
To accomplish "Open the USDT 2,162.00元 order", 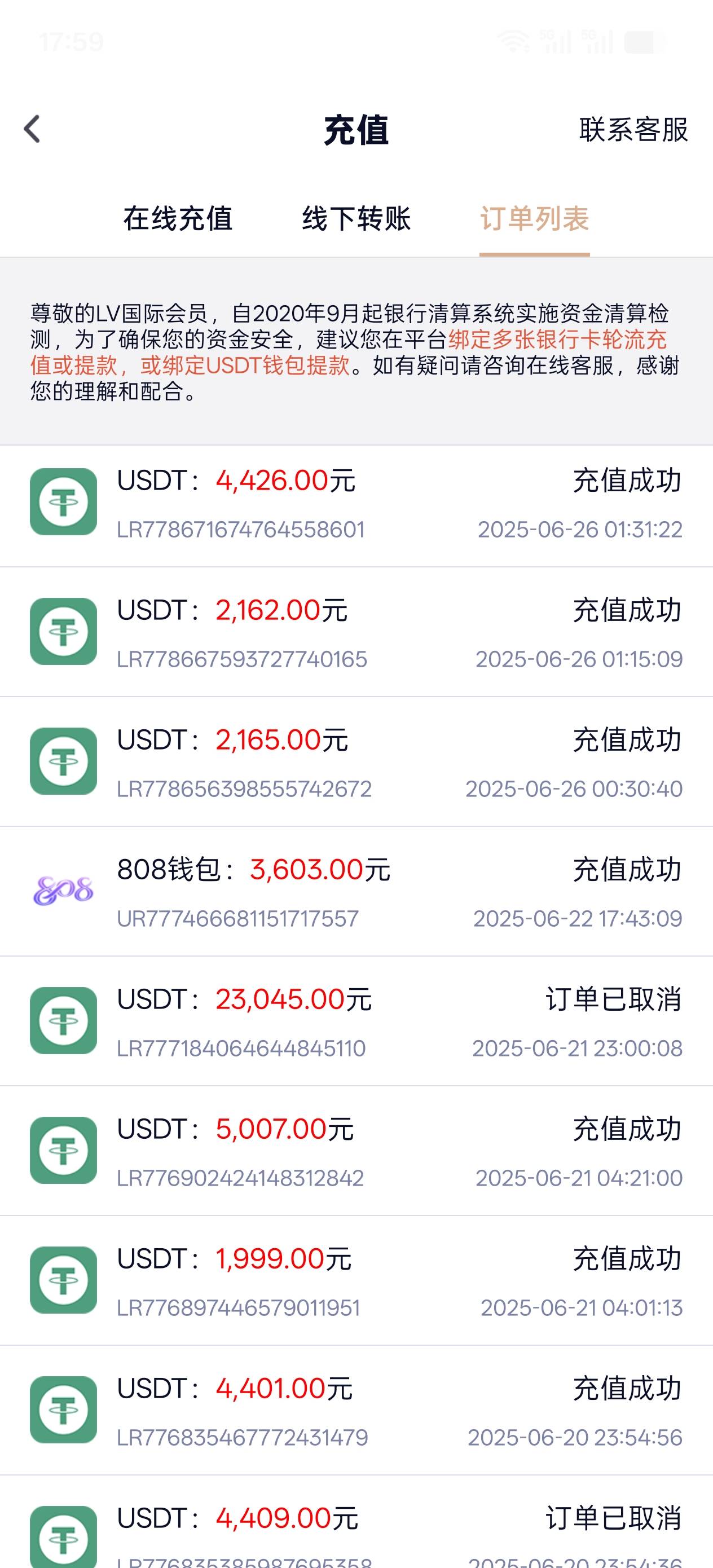I will [x=356, y=633].
